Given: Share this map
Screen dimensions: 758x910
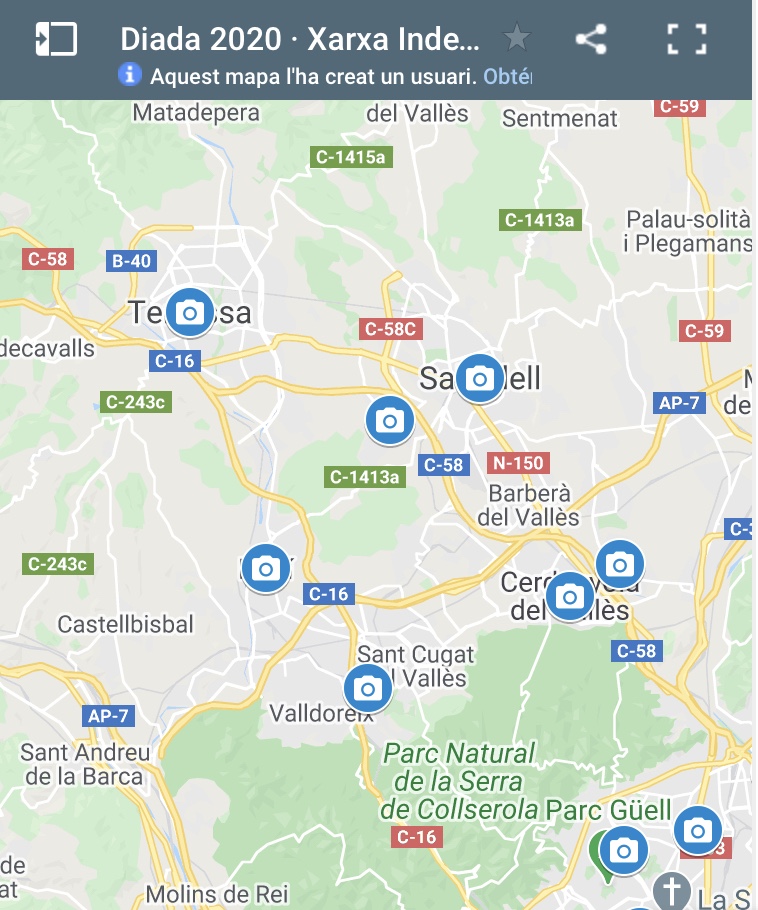Looking at the screenshot, I should coord(591,39).
